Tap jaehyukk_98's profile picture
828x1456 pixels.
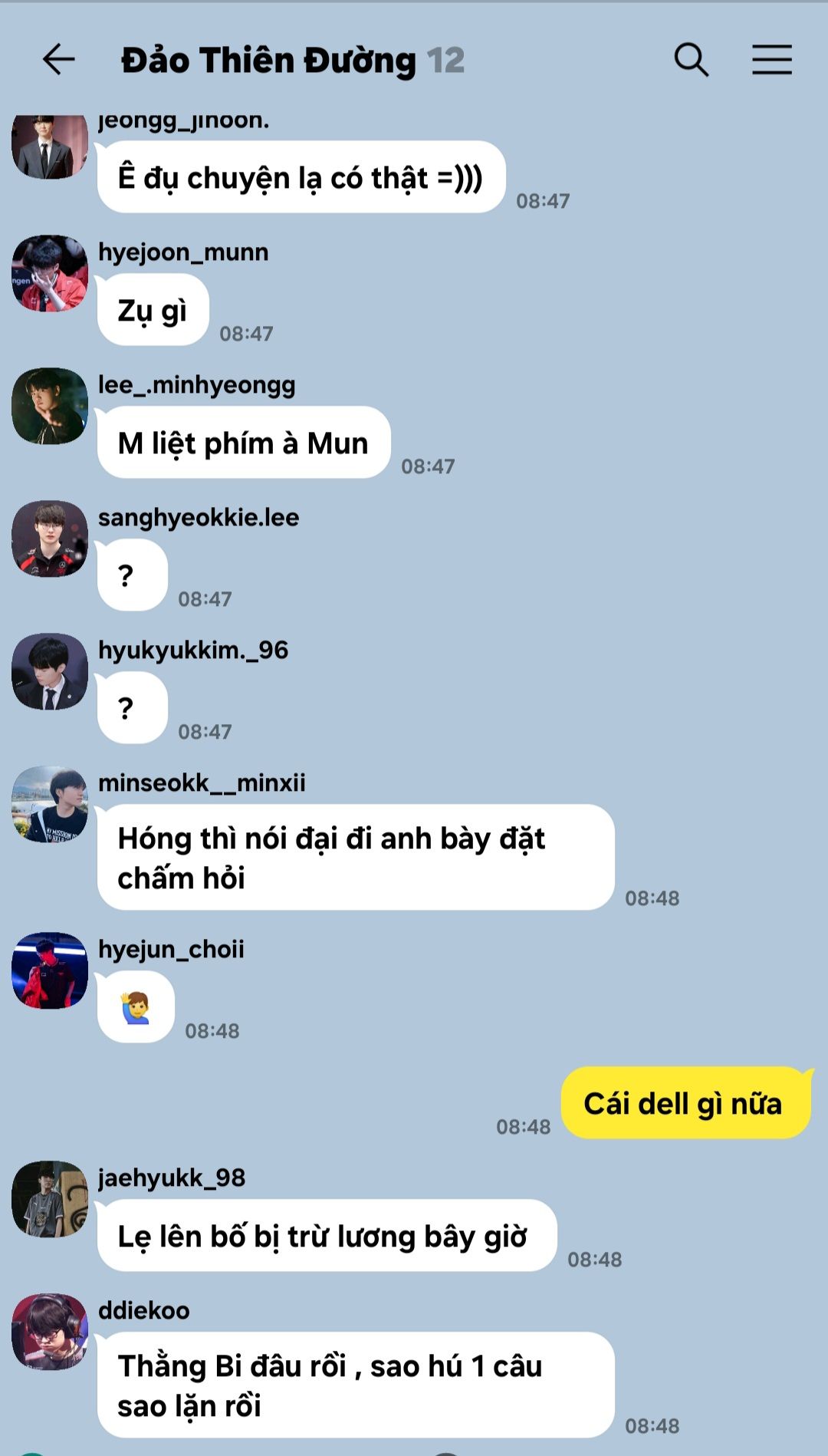coord(50,1199)
